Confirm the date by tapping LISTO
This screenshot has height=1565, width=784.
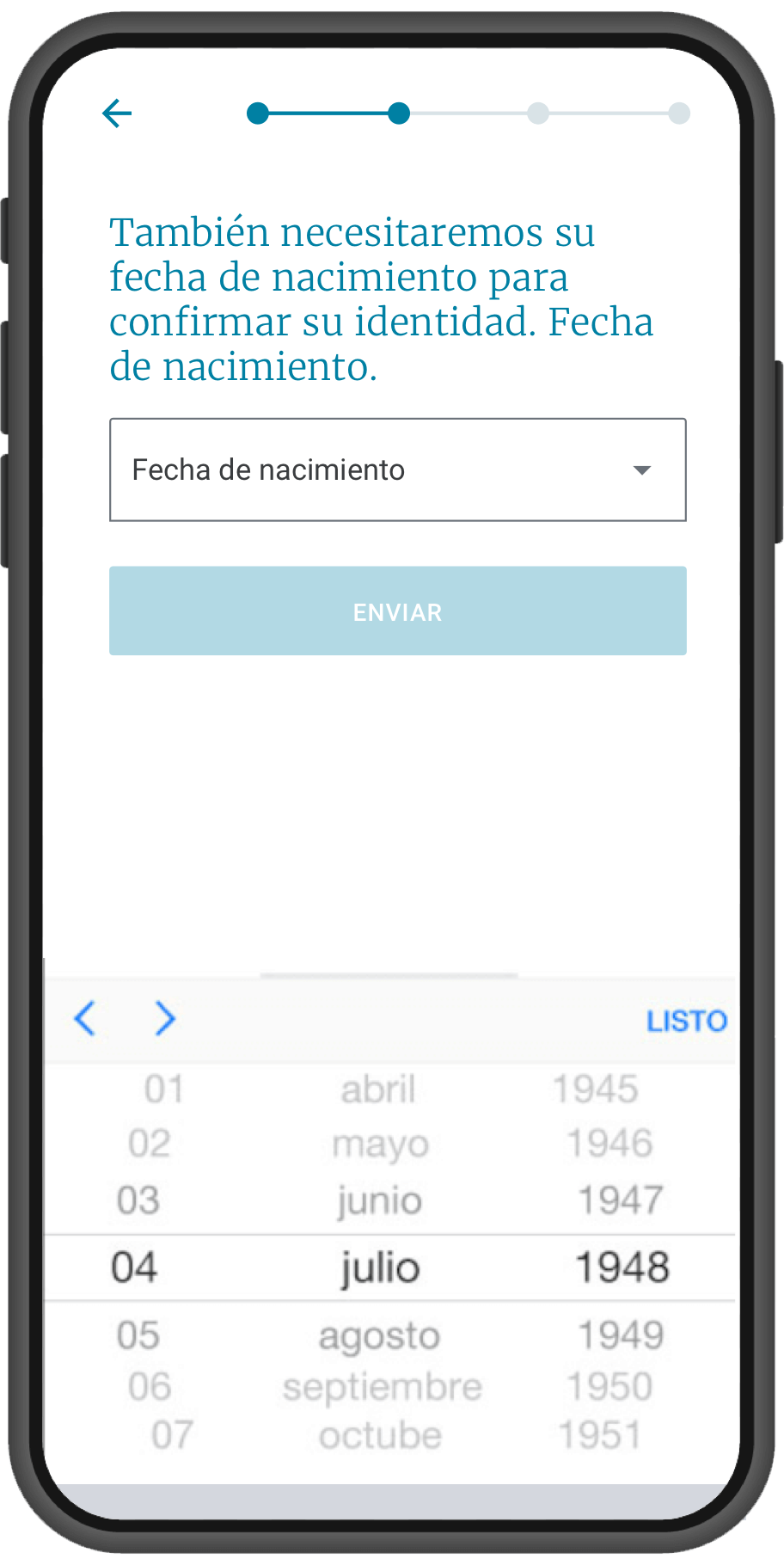686,1021
